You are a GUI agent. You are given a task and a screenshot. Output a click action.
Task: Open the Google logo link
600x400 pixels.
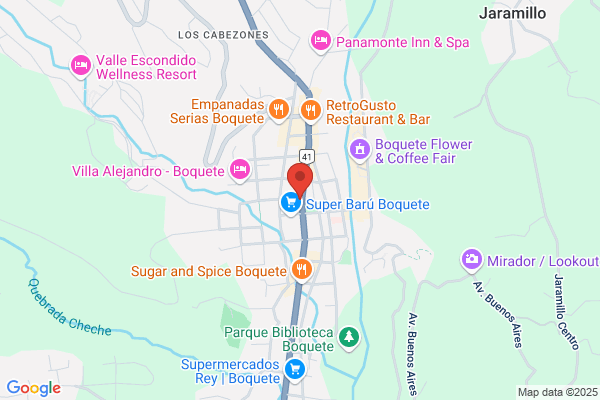click(34, 388)
